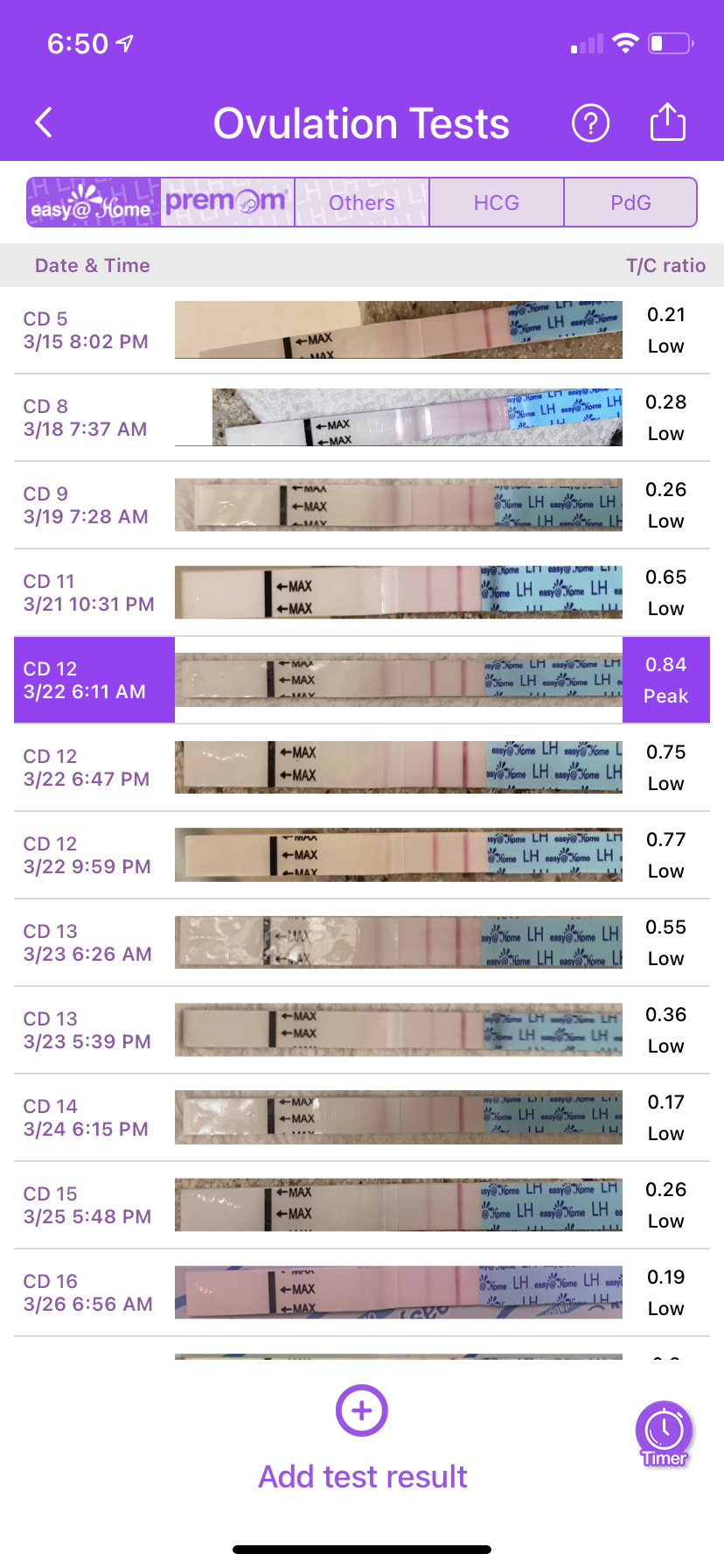Open the CD 8 3/18 7:37 AM test

[x=362, y=417]
